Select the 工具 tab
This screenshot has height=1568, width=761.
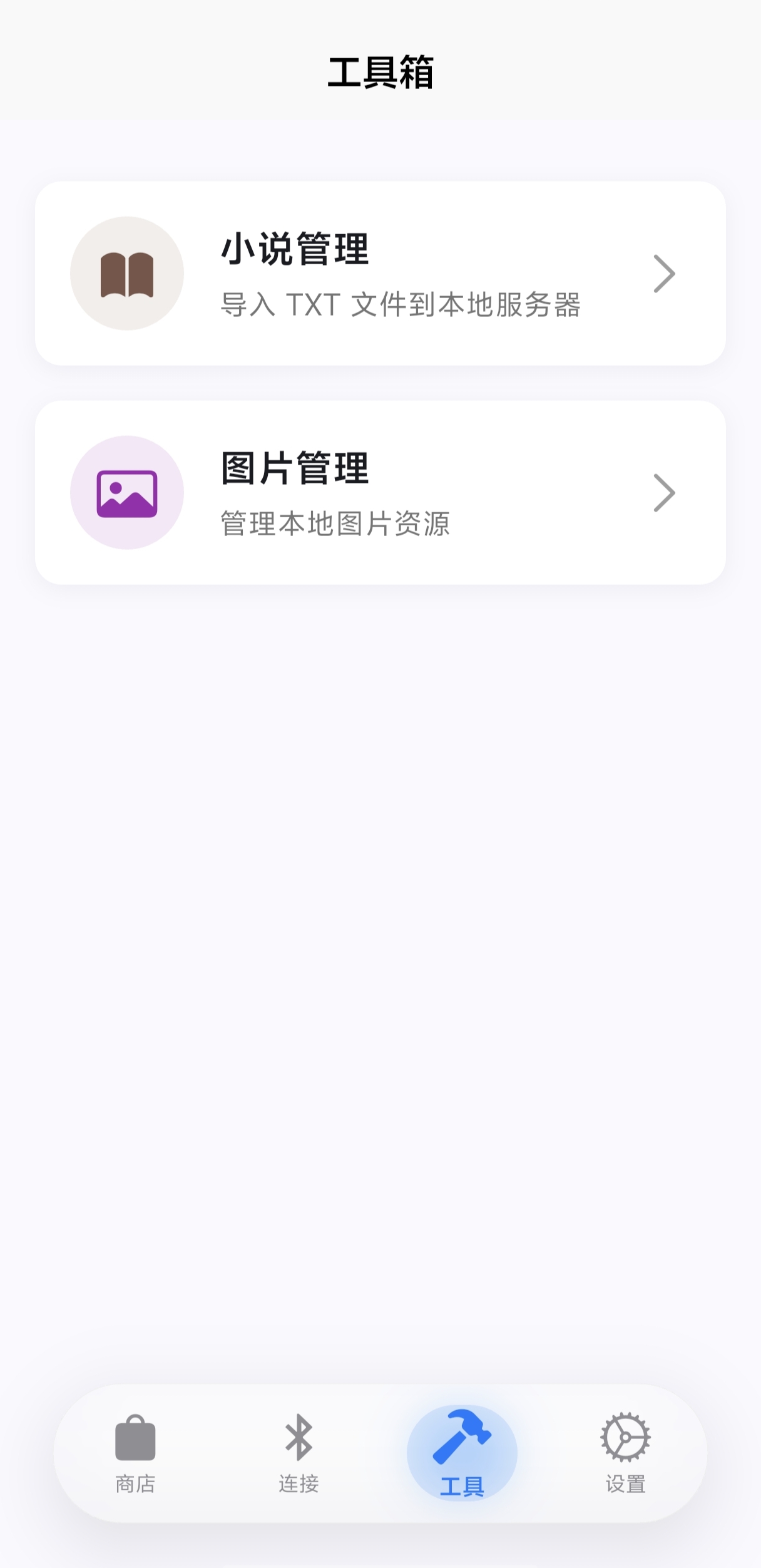coord(462,1454)
